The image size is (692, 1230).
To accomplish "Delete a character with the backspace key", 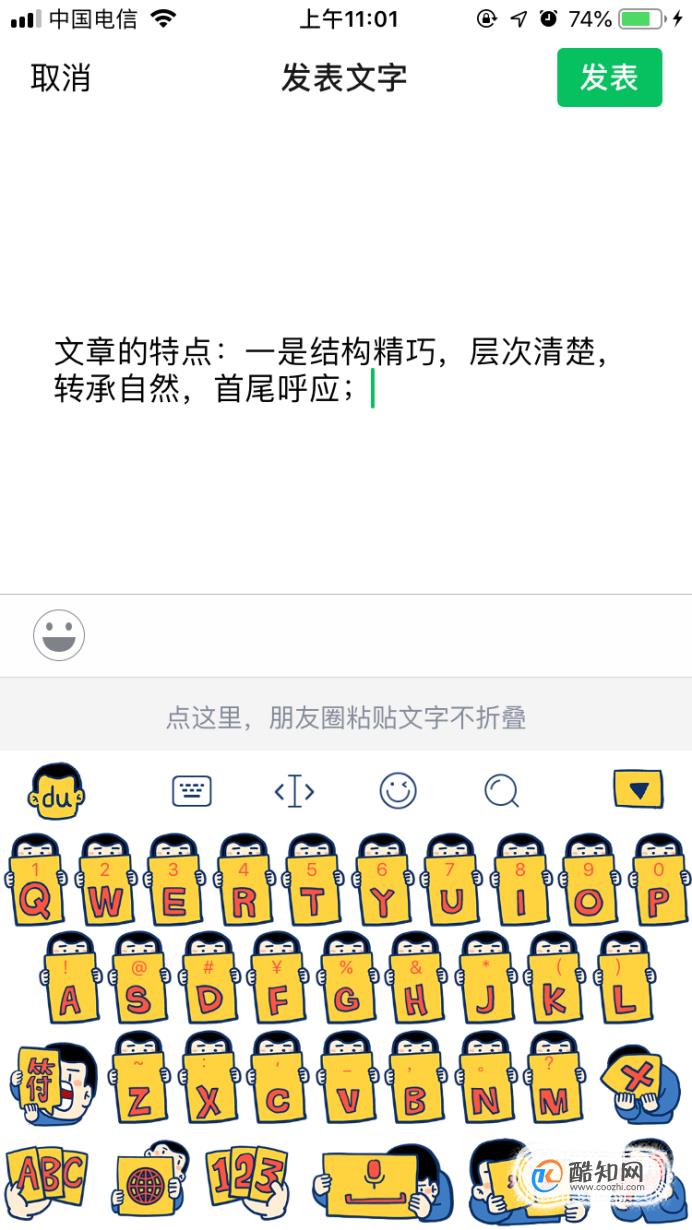I will [637, 1082].
